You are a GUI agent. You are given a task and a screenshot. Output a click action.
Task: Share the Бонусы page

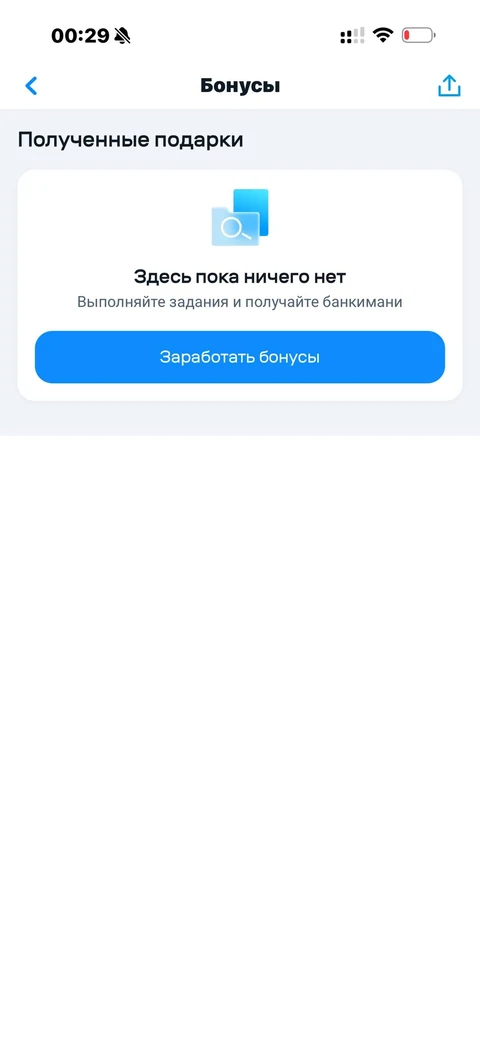[x=449, y=85]
